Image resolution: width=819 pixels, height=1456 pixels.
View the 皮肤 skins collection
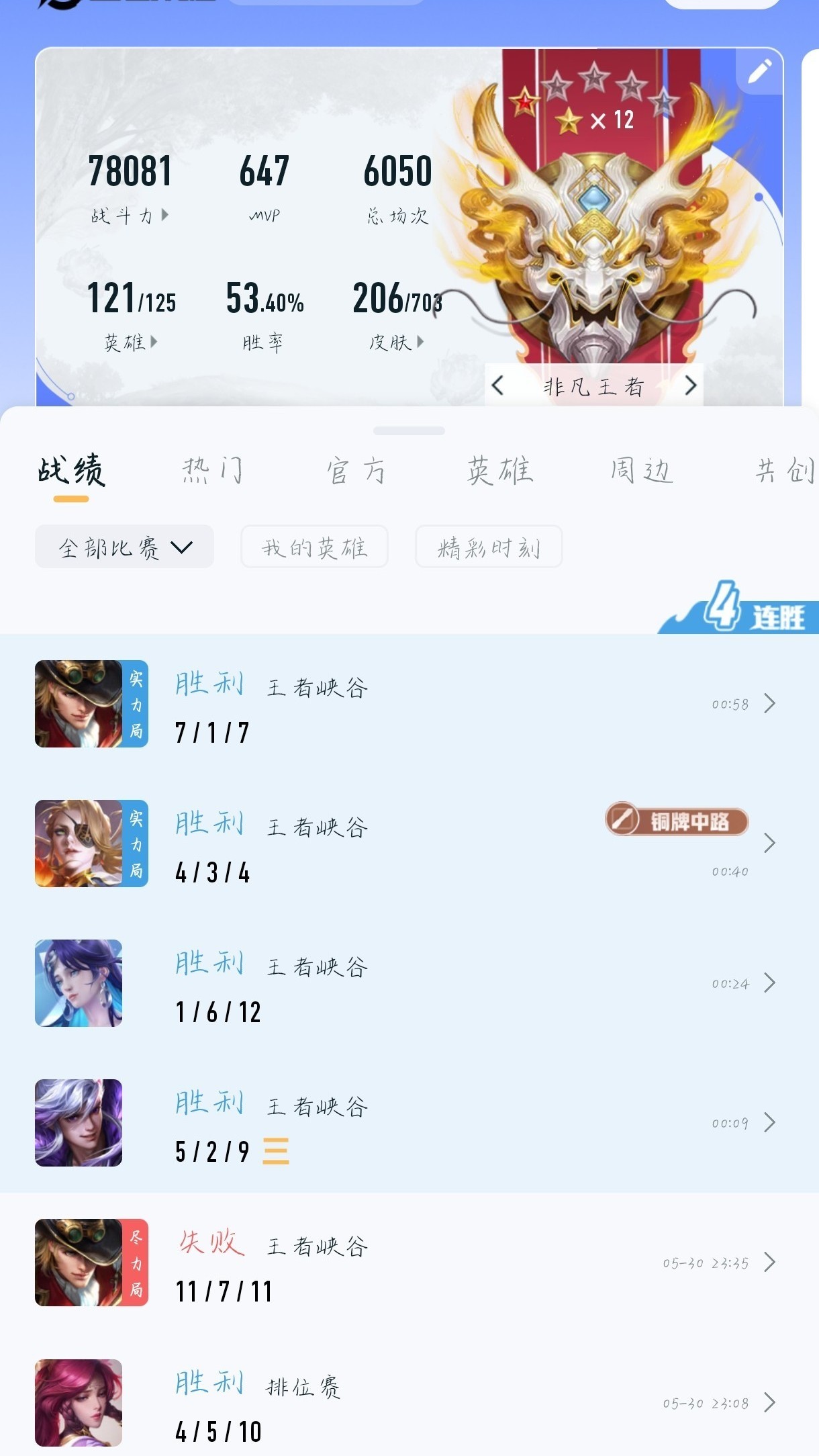pyautogui.click(x=396, y=342)
